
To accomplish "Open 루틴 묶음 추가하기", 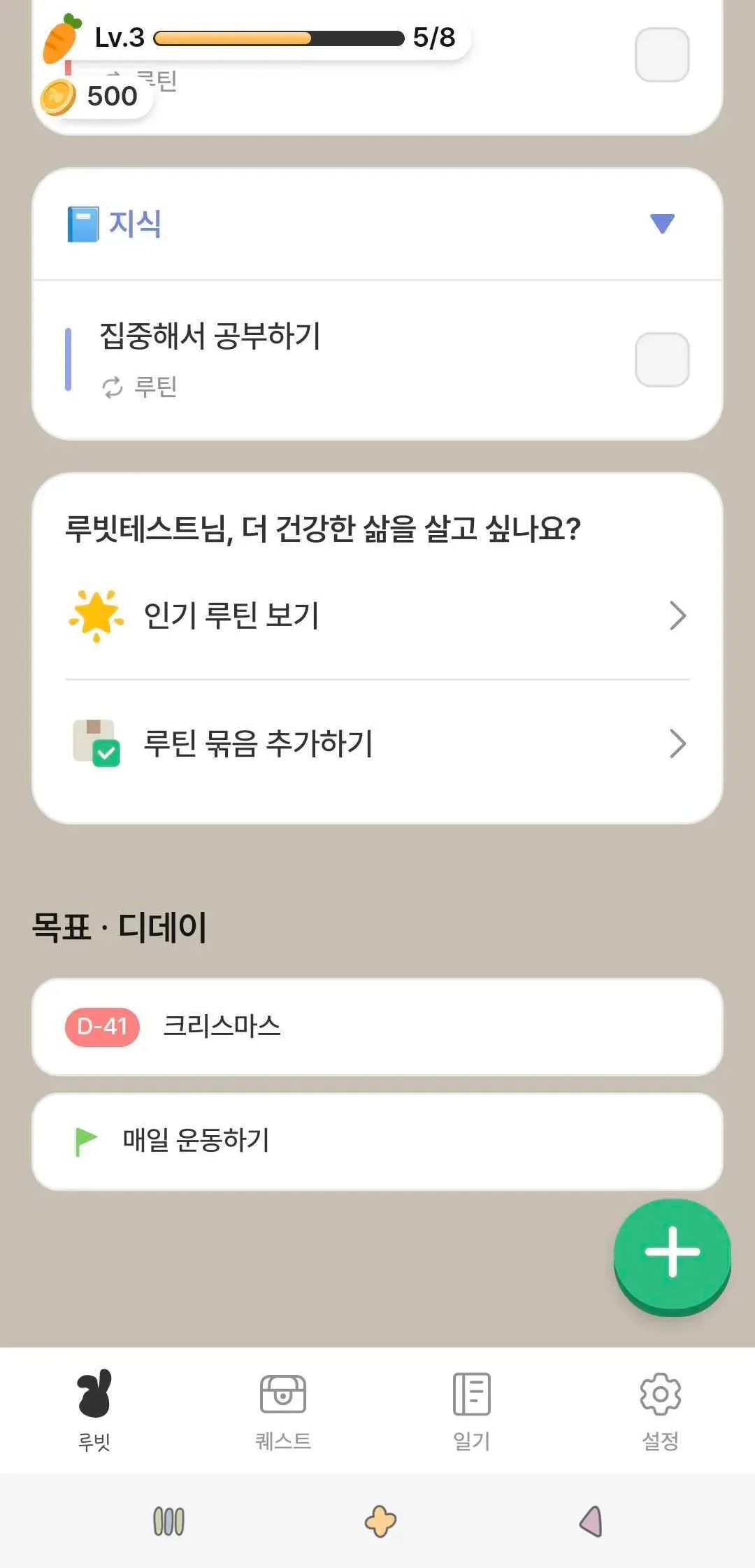I will (377, 743).
